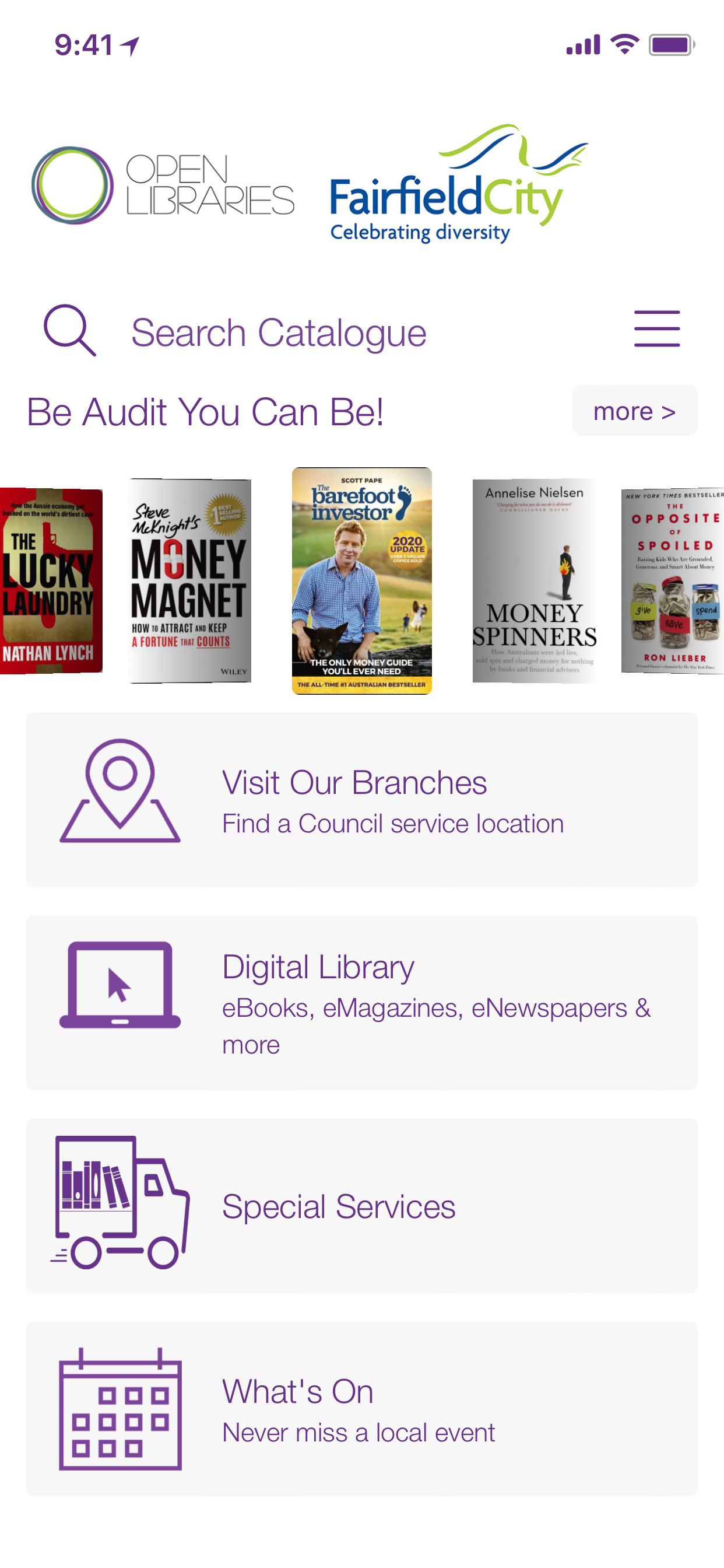Screen dimensions: 724x1568
Task: Click the book delivery truck icon
Action: [120, 1202]
